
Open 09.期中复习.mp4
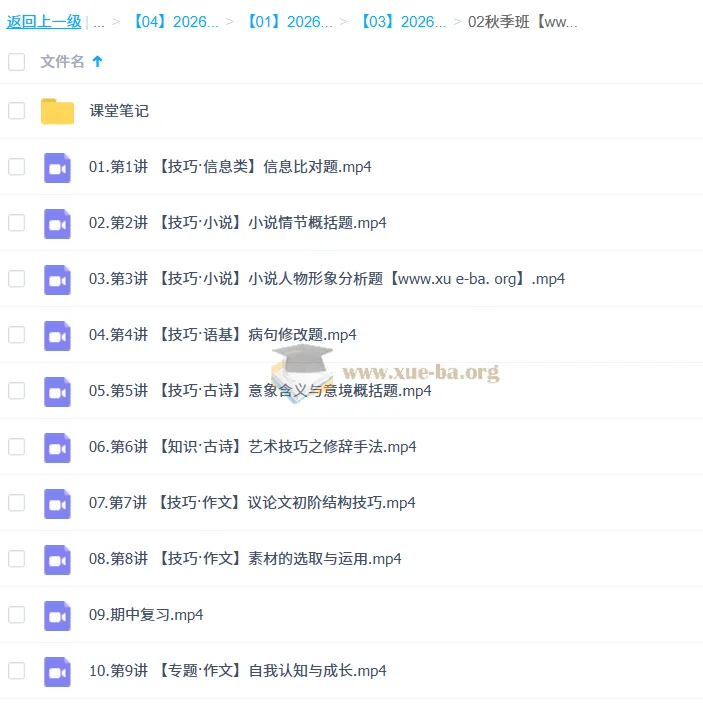point(146,615)
